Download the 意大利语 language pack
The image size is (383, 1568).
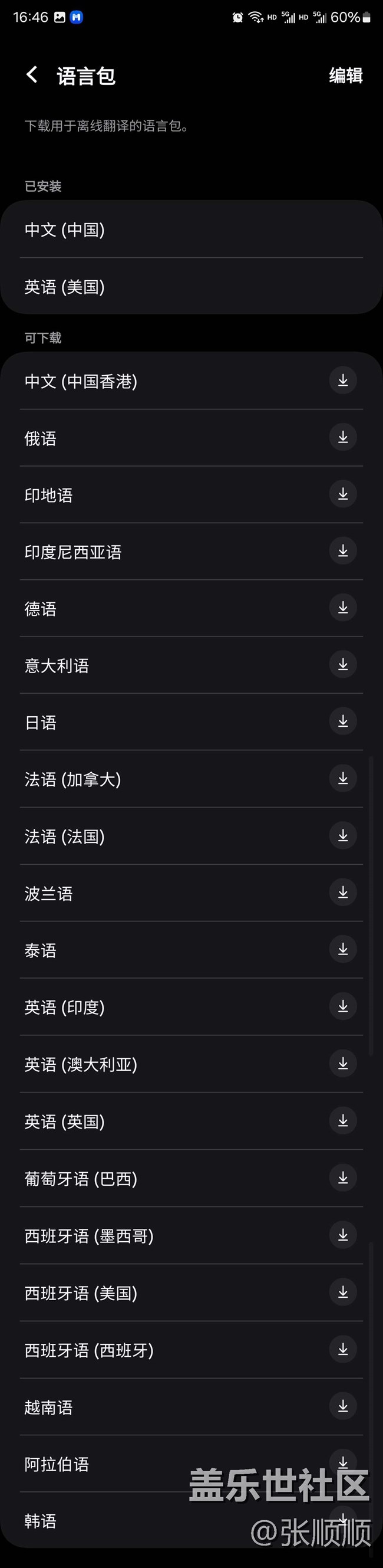(343, 664)
